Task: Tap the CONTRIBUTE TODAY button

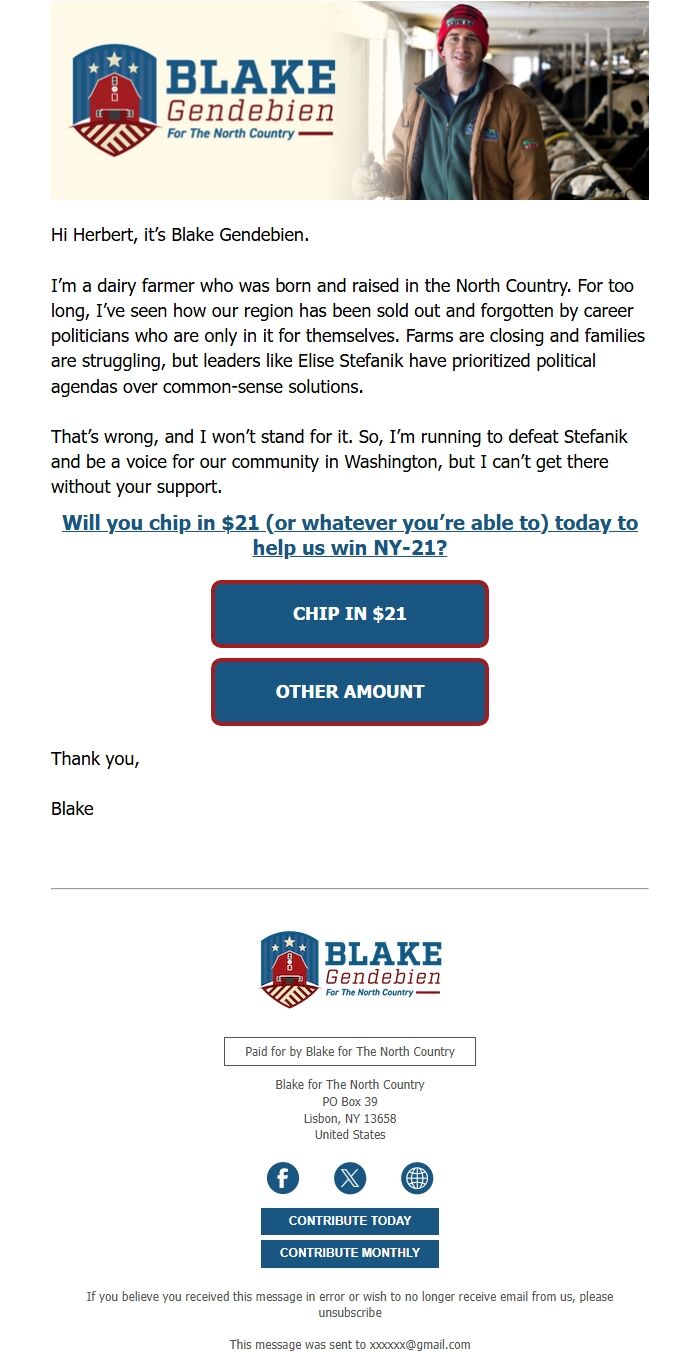Action: pos(350,1221)
